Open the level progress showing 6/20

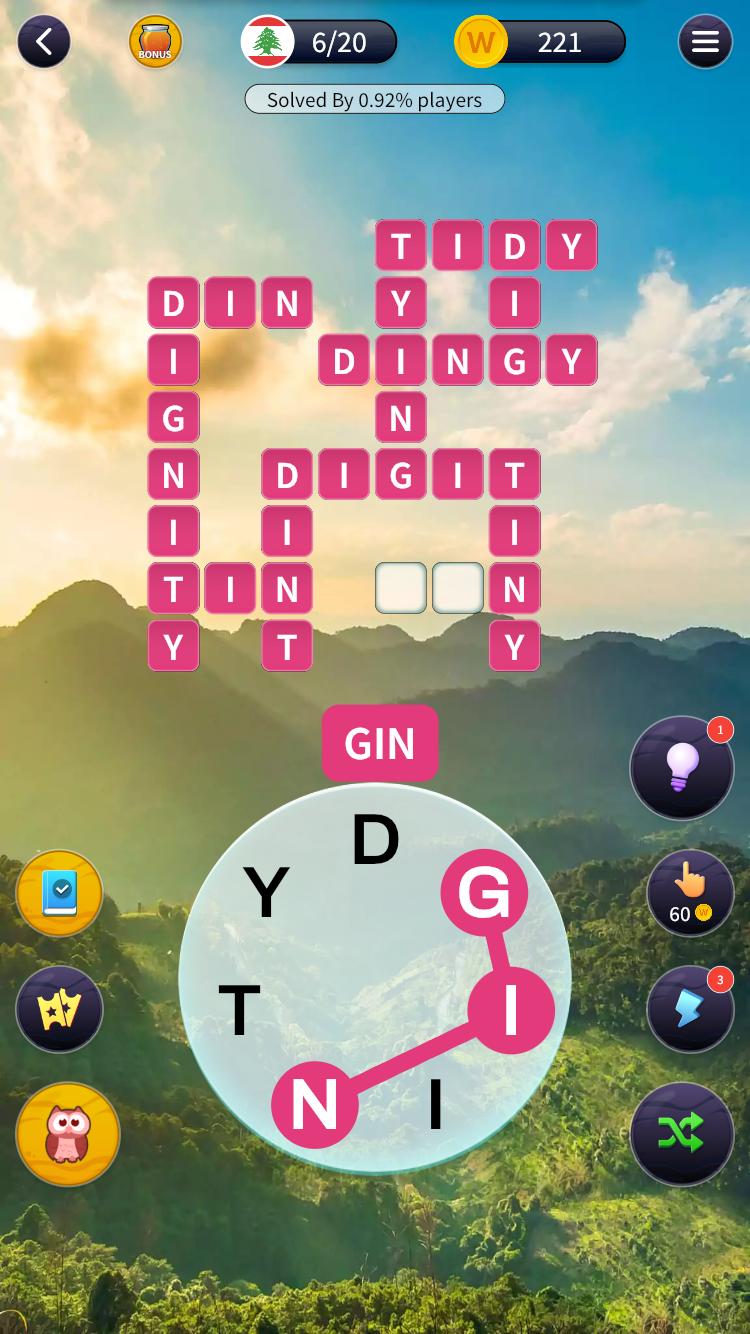pyautogui.click(x=320, y=42)
